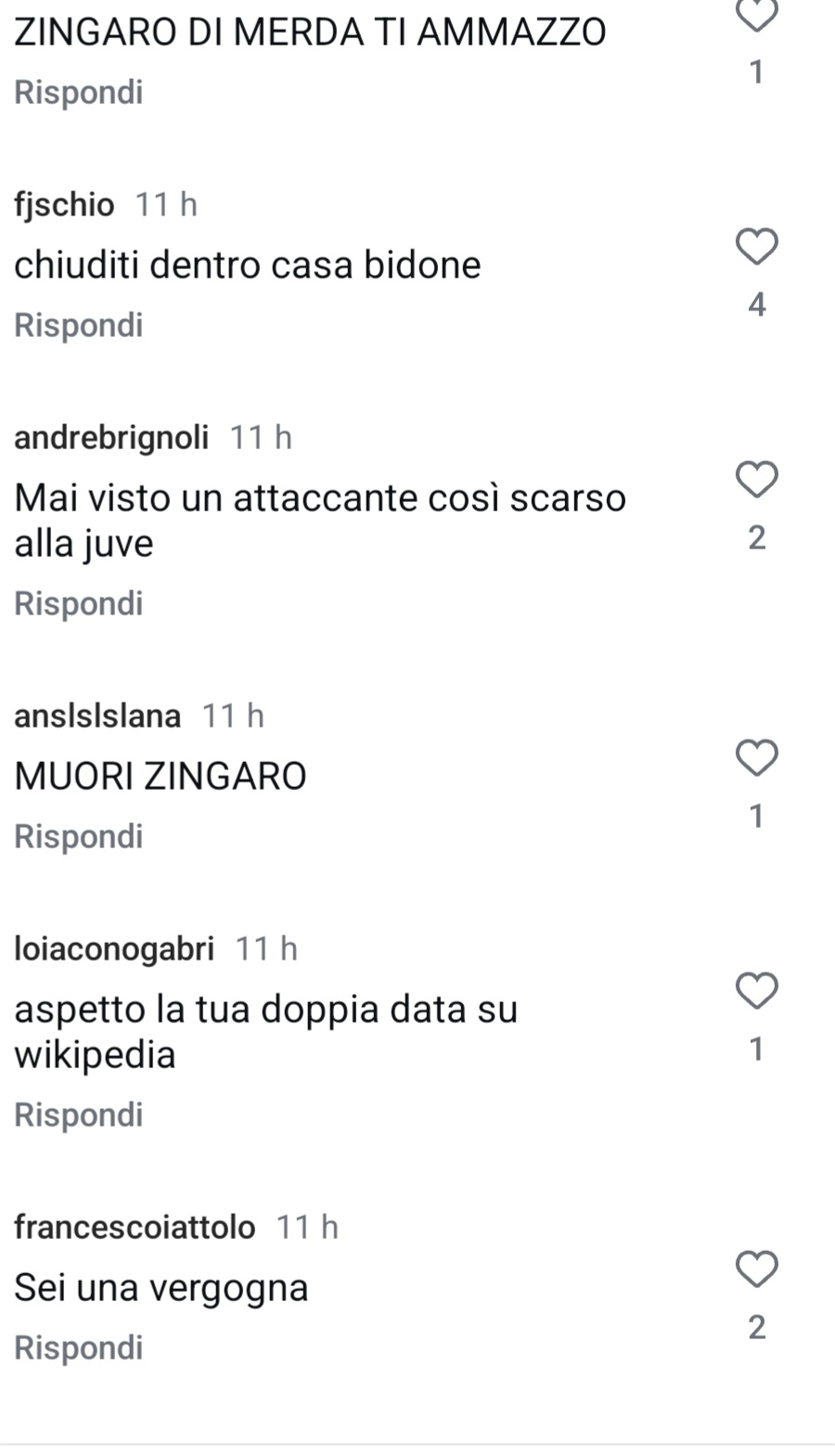Viewport: 835px width, 1456px height.
Task: Tap the heart beside anslslslana's comment
Action: (756, 758)
